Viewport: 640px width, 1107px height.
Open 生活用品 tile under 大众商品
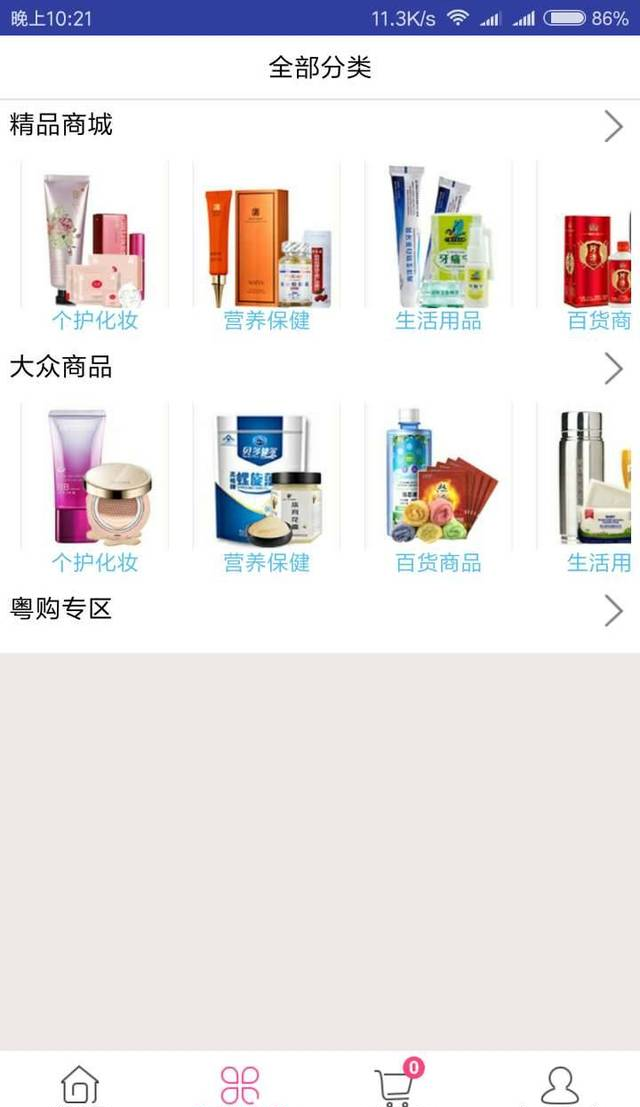(x=597, y=488)
